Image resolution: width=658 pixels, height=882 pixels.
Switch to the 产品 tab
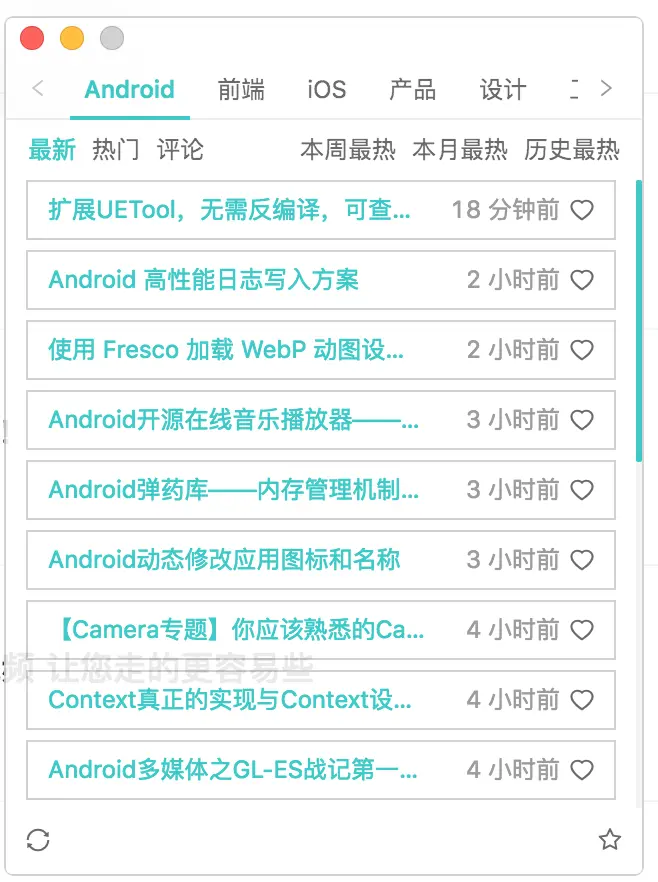[x=412, y=89]
